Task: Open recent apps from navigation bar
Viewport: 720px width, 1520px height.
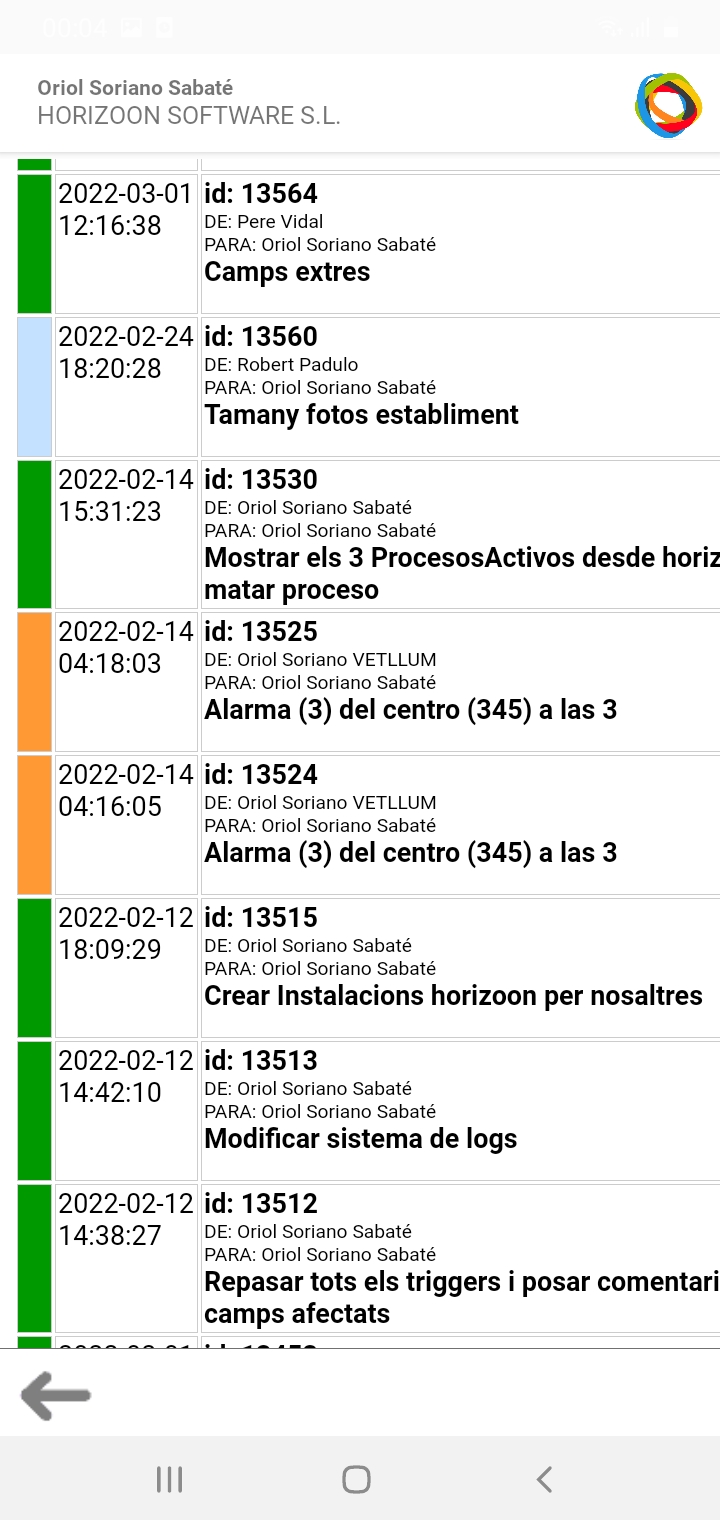Action: tap(169, 1479)
